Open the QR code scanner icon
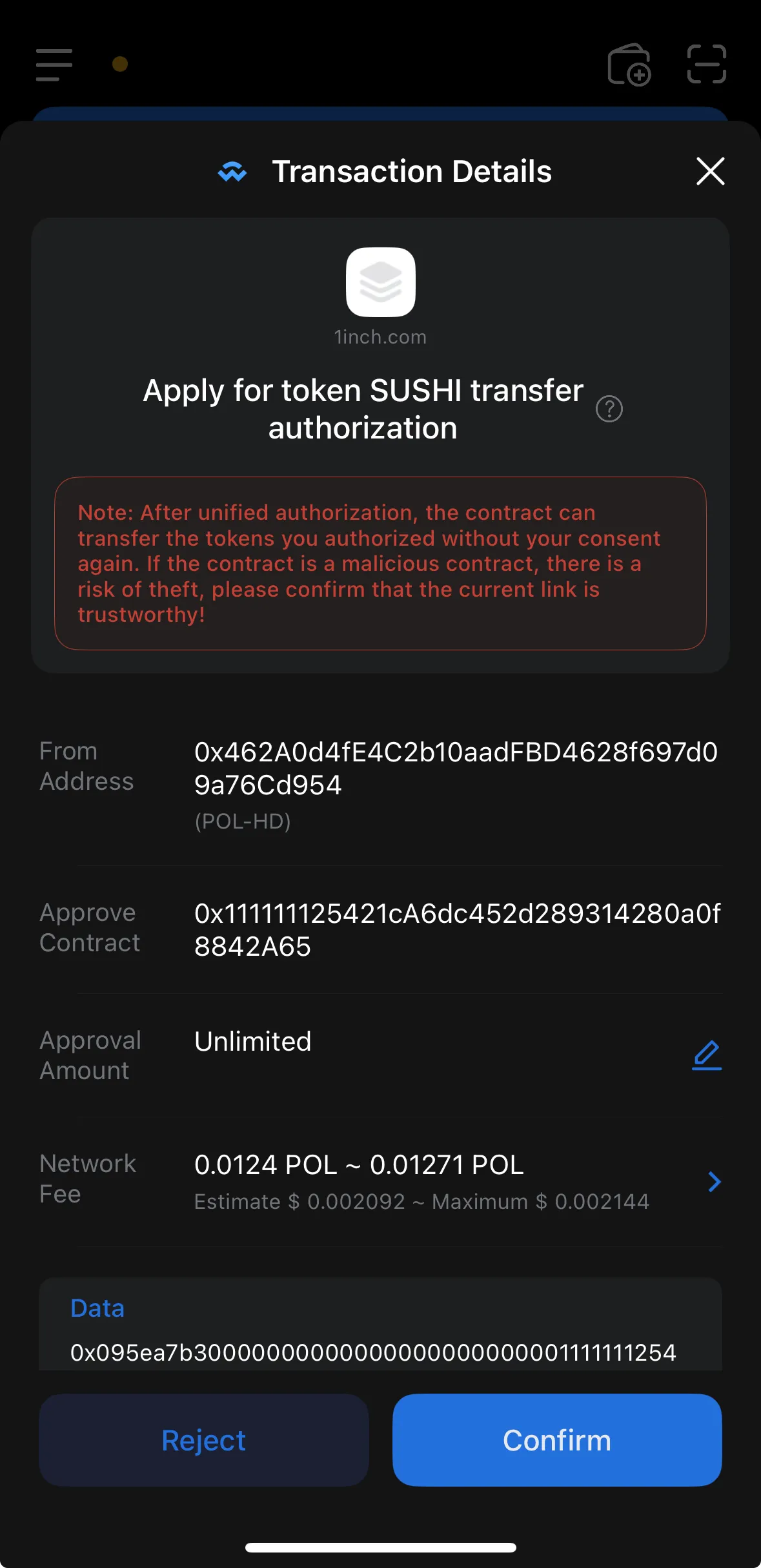 (x=707, y=65)
